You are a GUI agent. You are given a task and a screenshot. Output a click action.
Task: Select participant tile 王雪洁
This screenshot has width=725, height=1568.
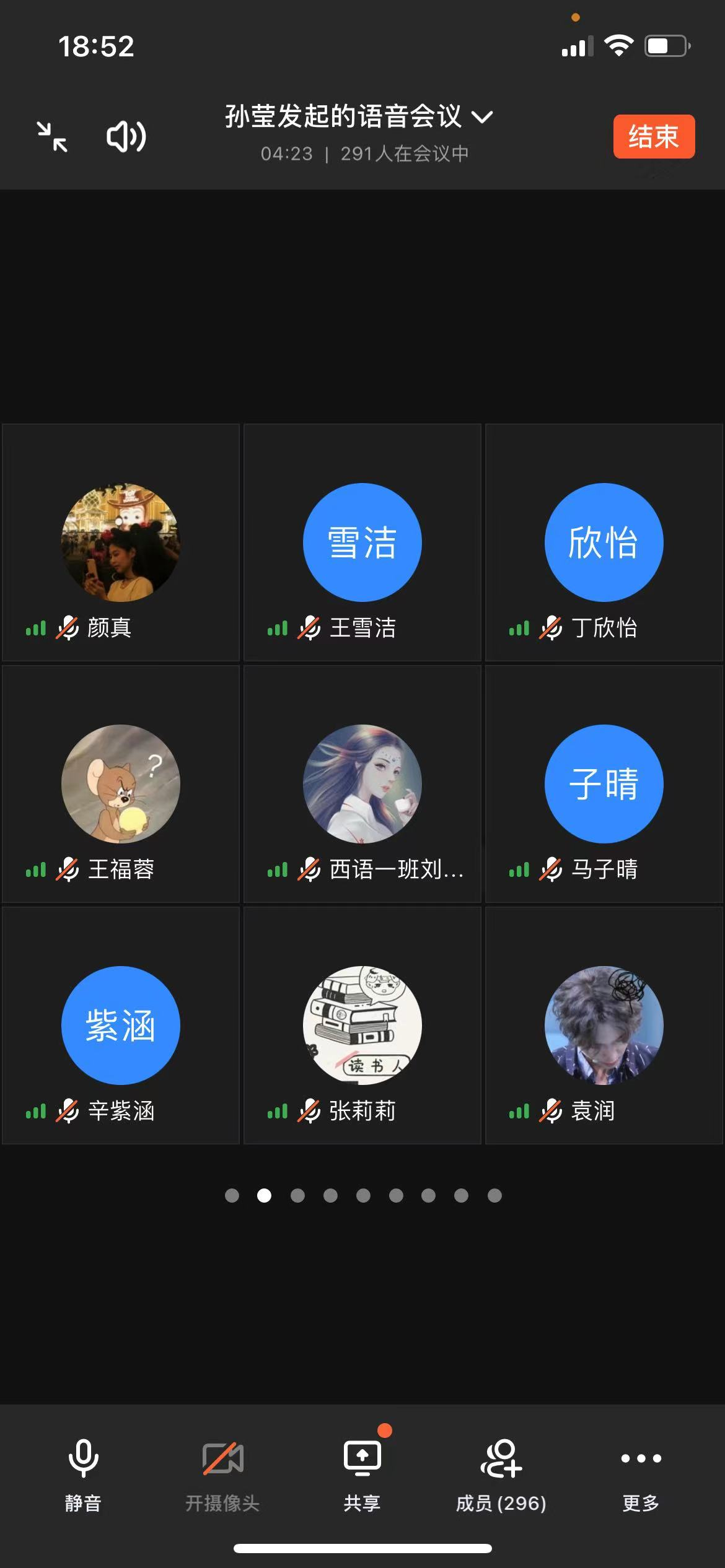[362, 542]
